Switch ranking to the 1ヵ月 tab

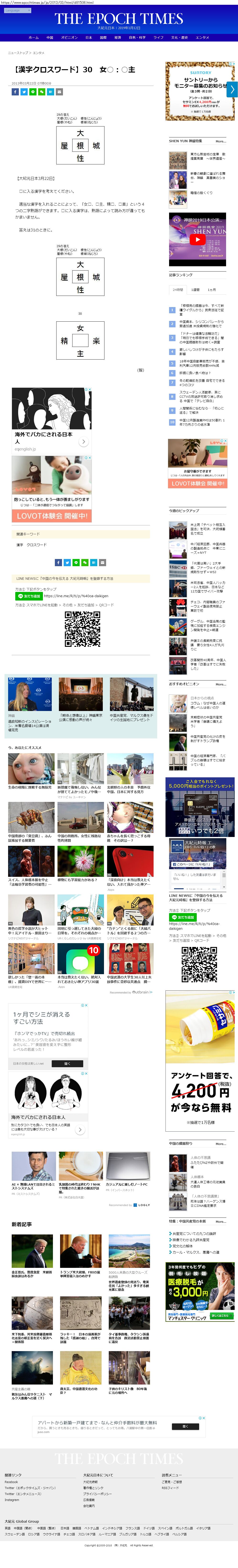pyautogui.click(x=211, y=290)
